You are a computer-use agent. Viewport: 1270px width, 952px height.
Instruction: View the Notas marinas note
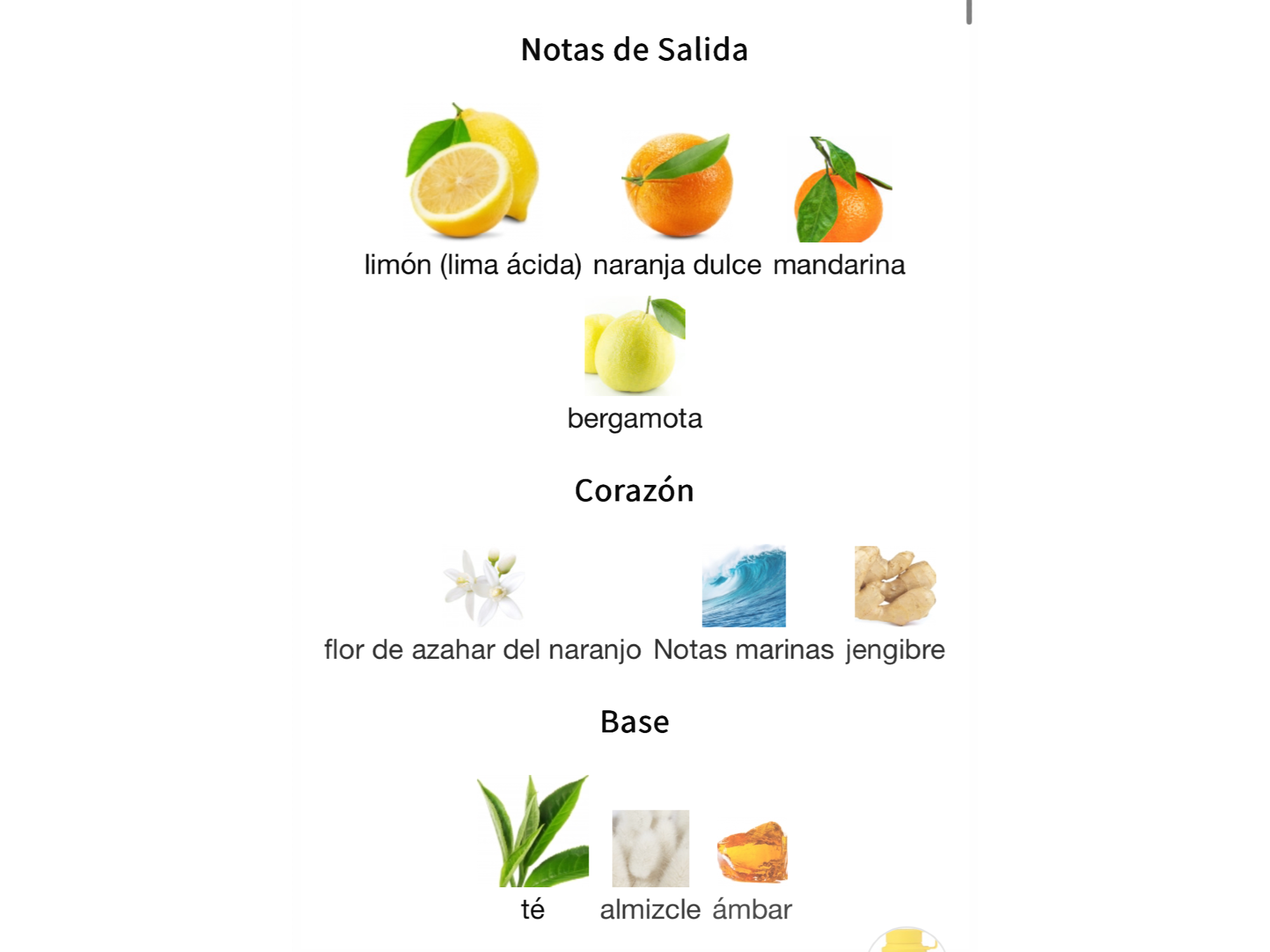coord(744,586)
